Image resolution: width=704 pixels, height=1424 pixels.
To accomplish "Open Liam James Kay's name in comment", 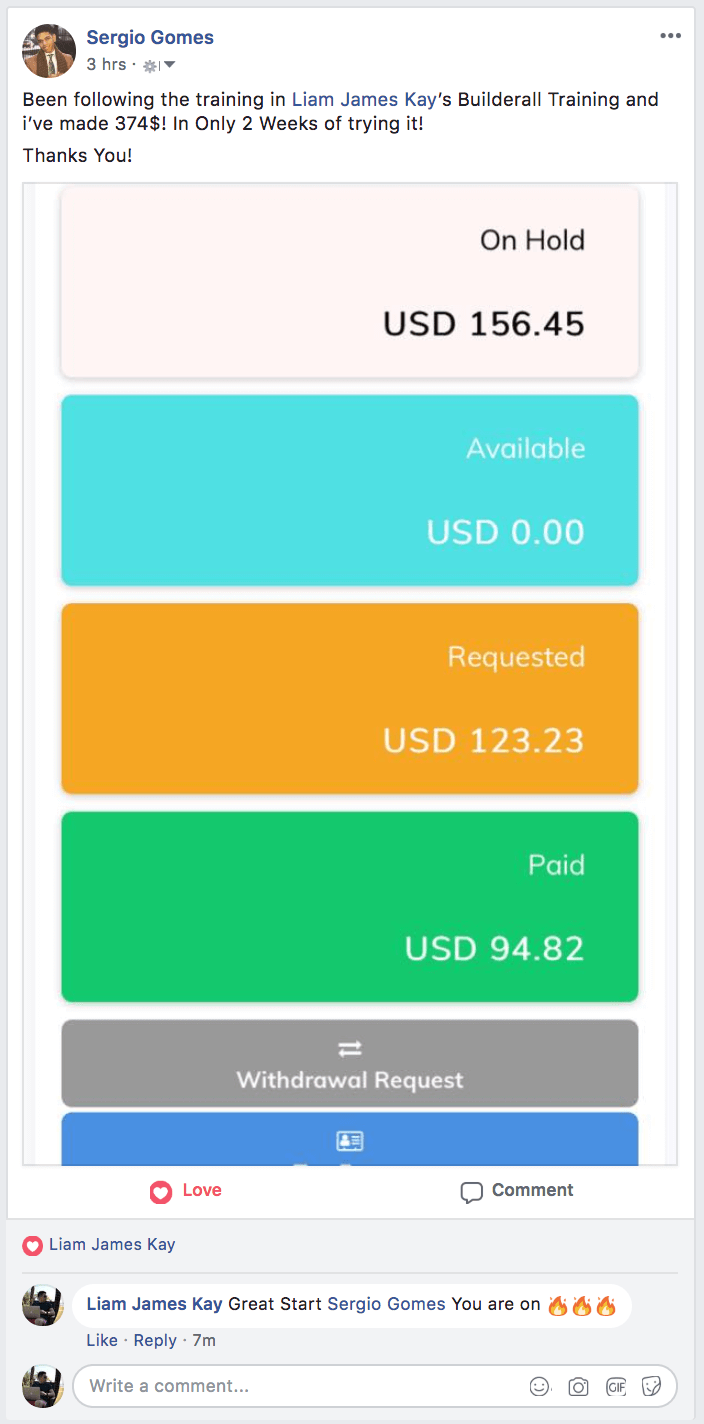I will tap(155, 1304).
